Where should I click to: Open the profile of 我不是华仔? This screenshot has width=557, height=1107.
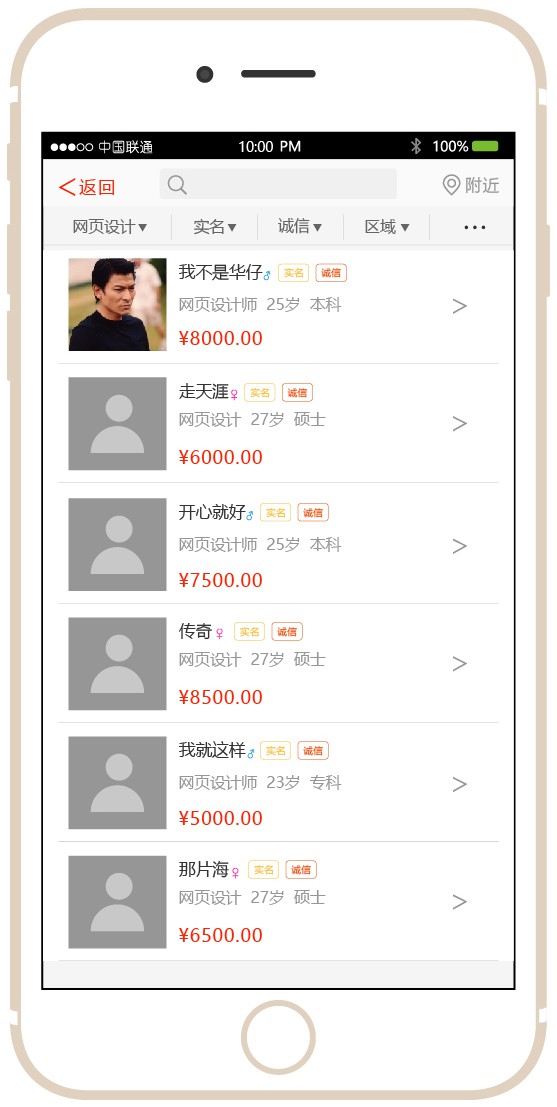(278, 305)
